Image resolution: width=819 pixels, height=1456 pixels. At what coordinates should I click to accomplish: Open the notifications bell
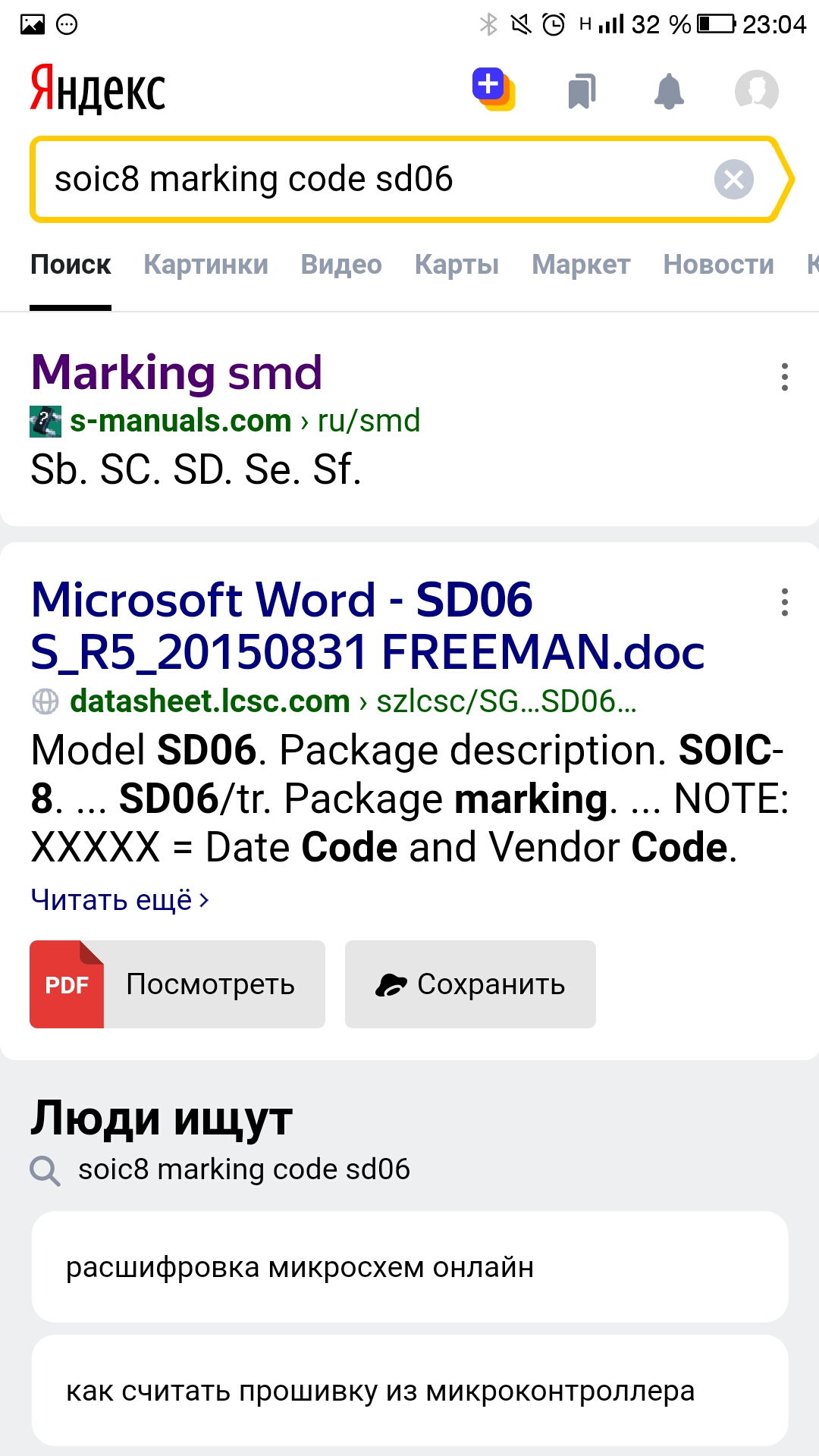(x=669, y=91)
